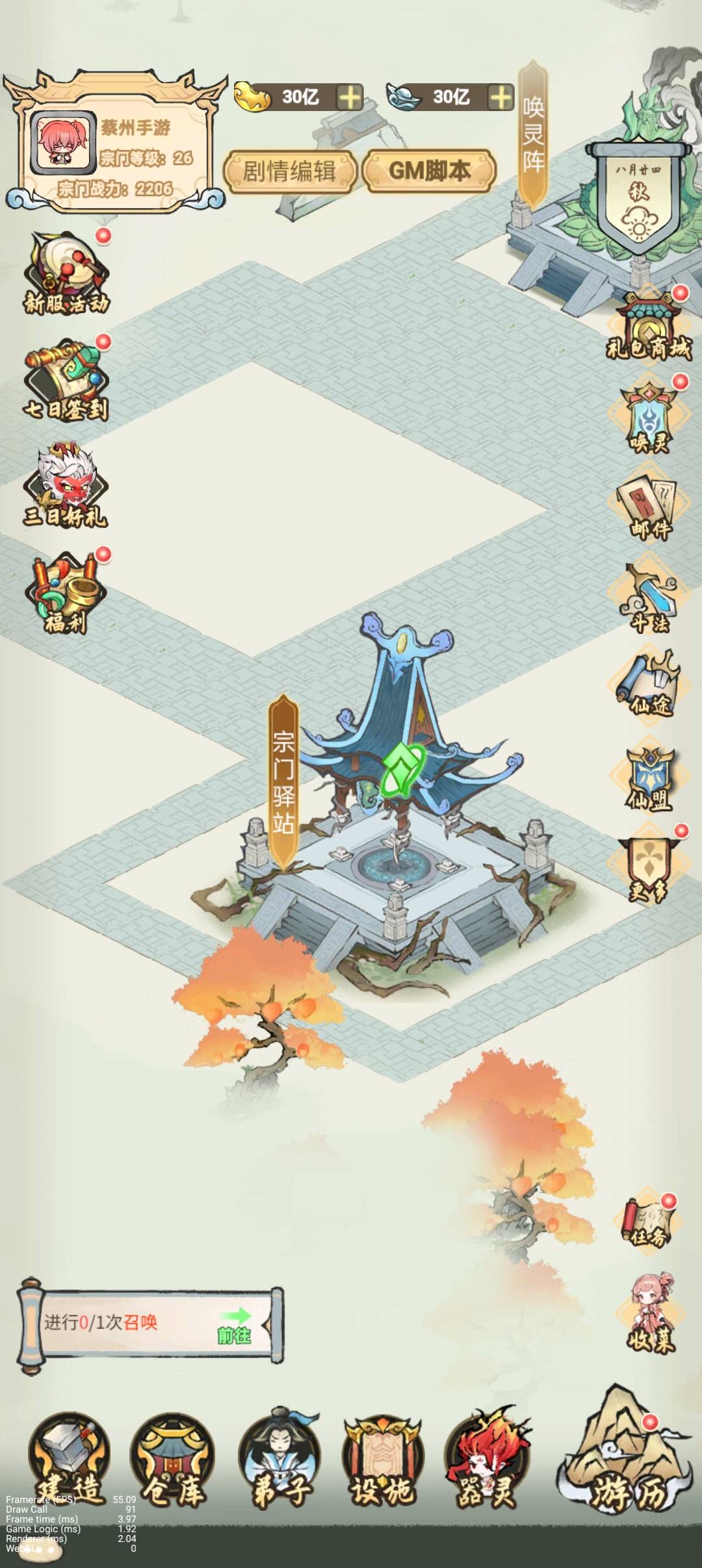Tap 前往 on the summon quest
This screenshot has height=1568, width=702.
235,1326
